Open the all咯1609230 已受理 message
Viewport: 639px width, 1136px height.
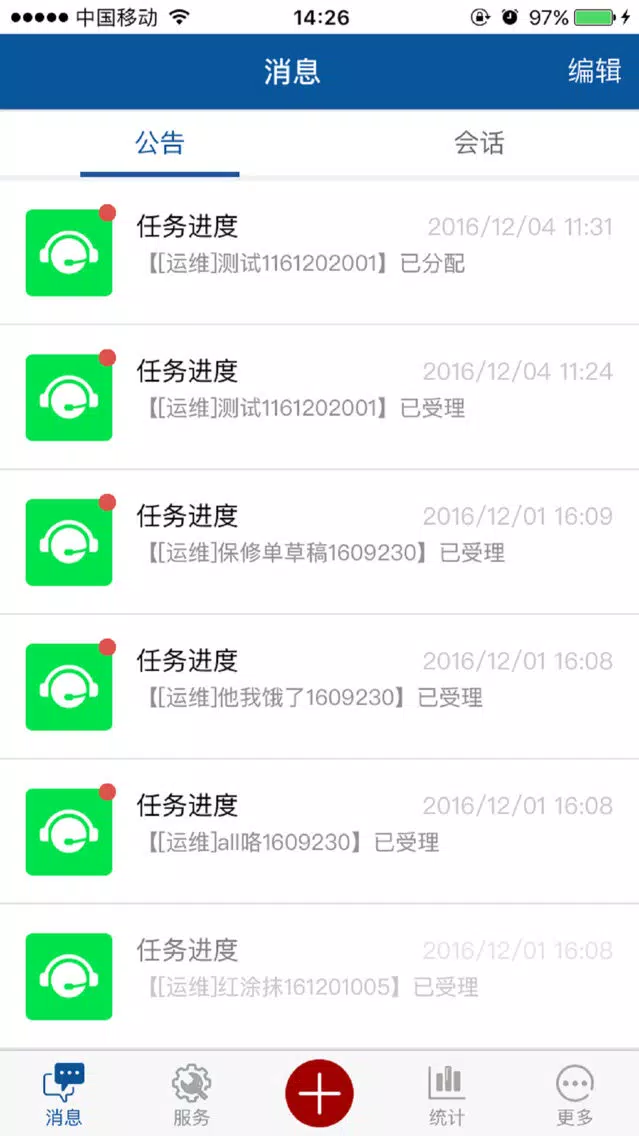pyautogui.click(x=320, y=832)
